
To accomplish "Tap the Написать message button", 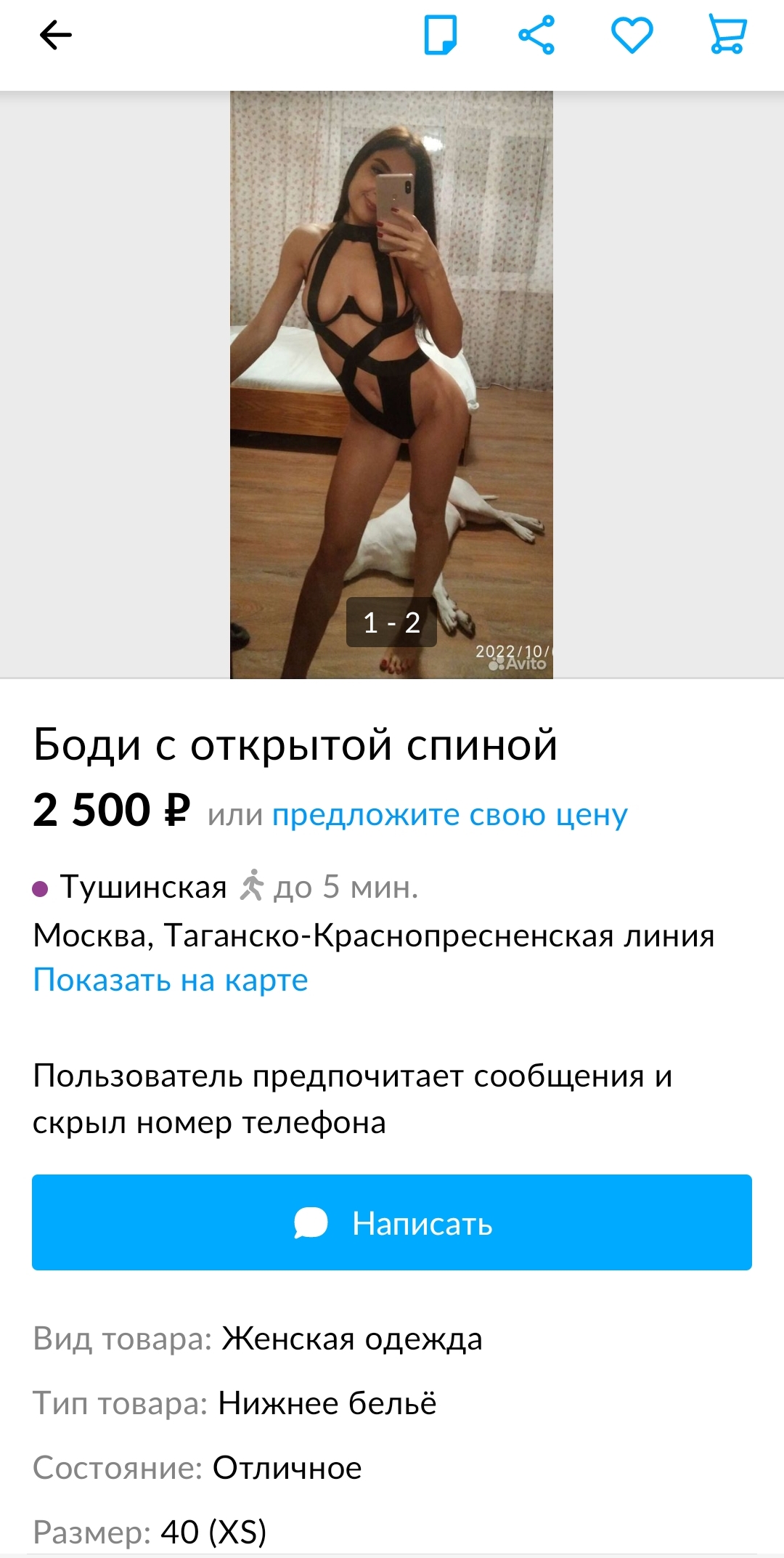I will point(392,1222).
